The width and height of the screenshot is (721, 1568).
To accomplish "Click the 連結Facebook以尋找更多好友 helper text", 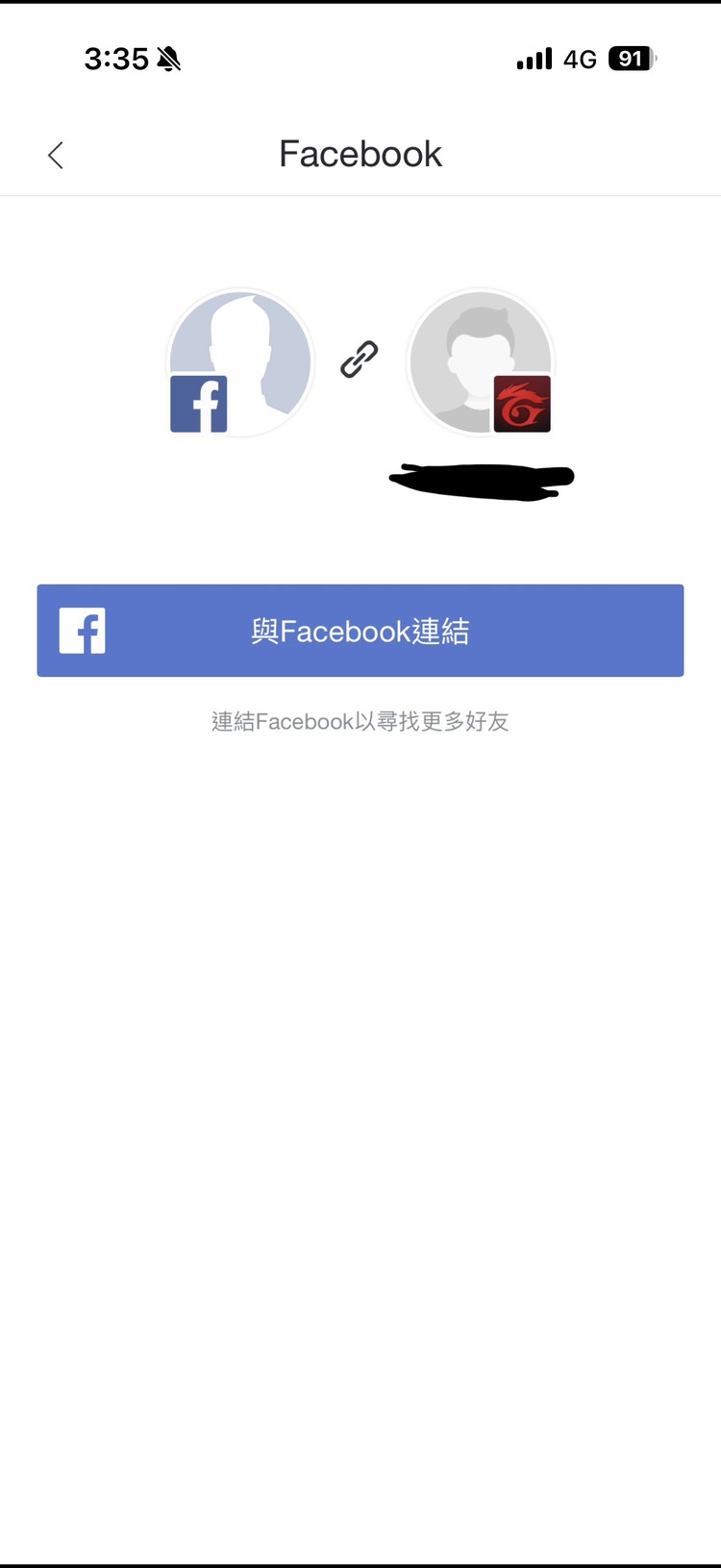I will point(360,722).
